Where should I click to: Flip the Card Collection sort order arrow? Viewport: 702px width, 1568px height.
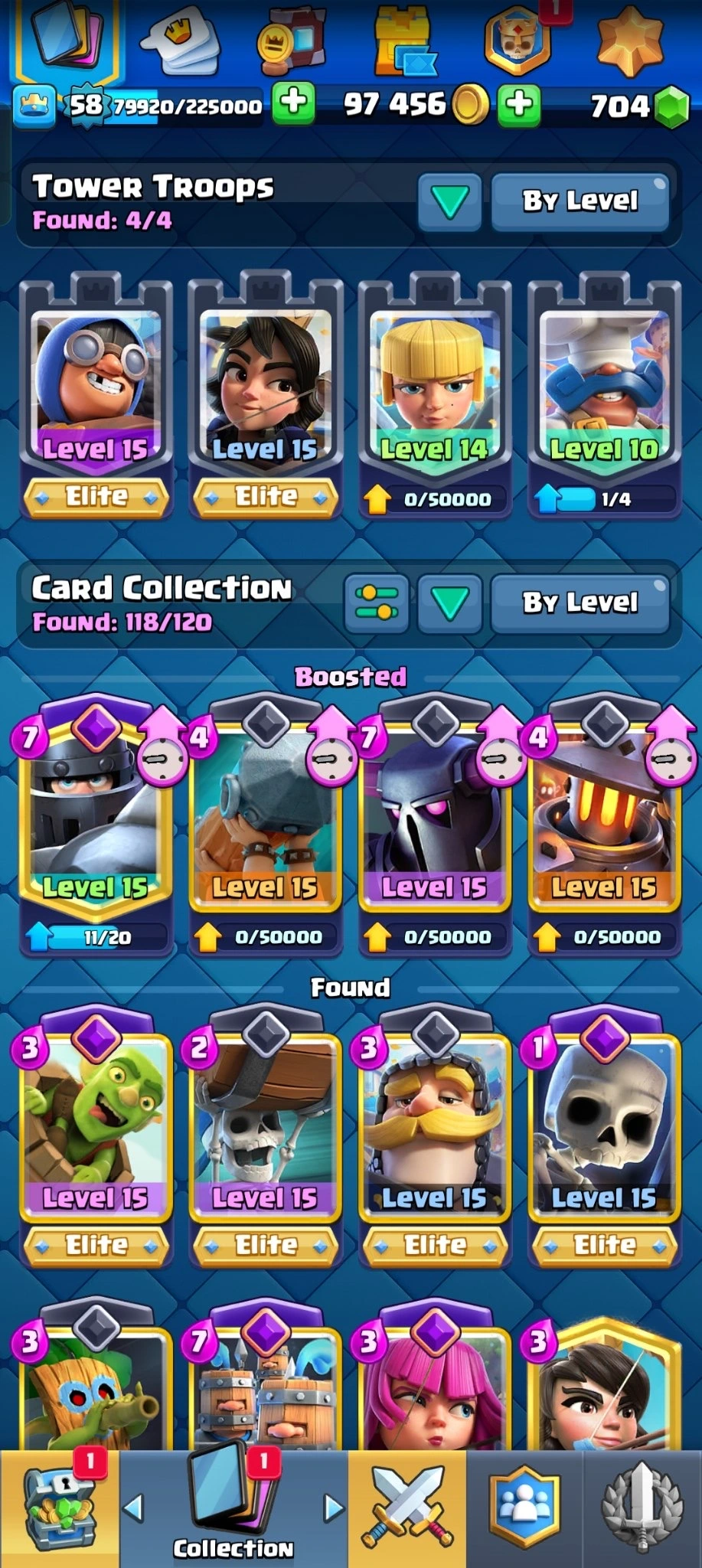pyautogui.click(x=449, y=603)
